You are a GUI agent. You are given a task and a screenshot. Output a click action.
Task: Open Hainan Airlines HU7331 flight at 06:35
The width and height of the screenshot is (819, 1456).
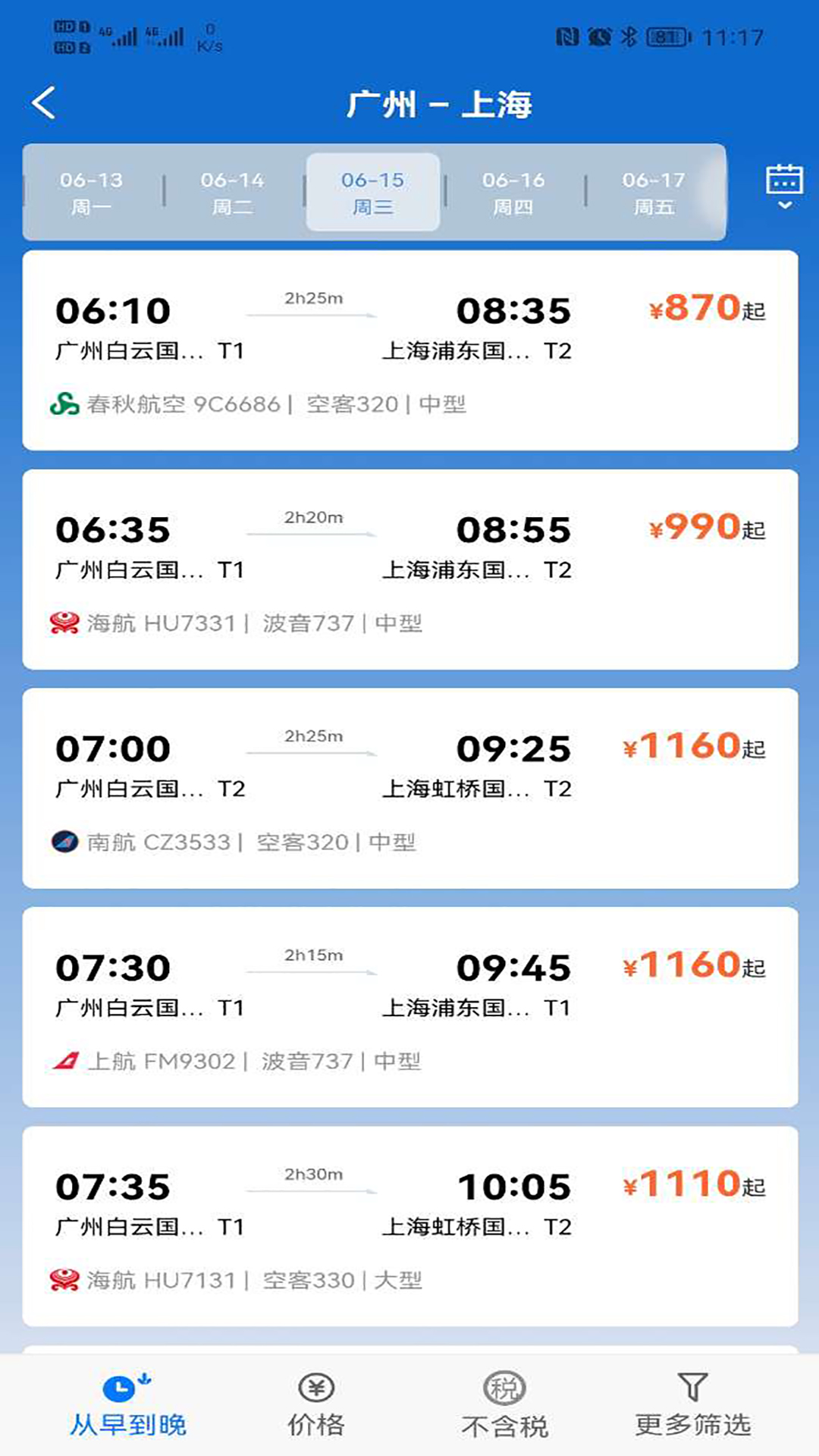[410, 570]
